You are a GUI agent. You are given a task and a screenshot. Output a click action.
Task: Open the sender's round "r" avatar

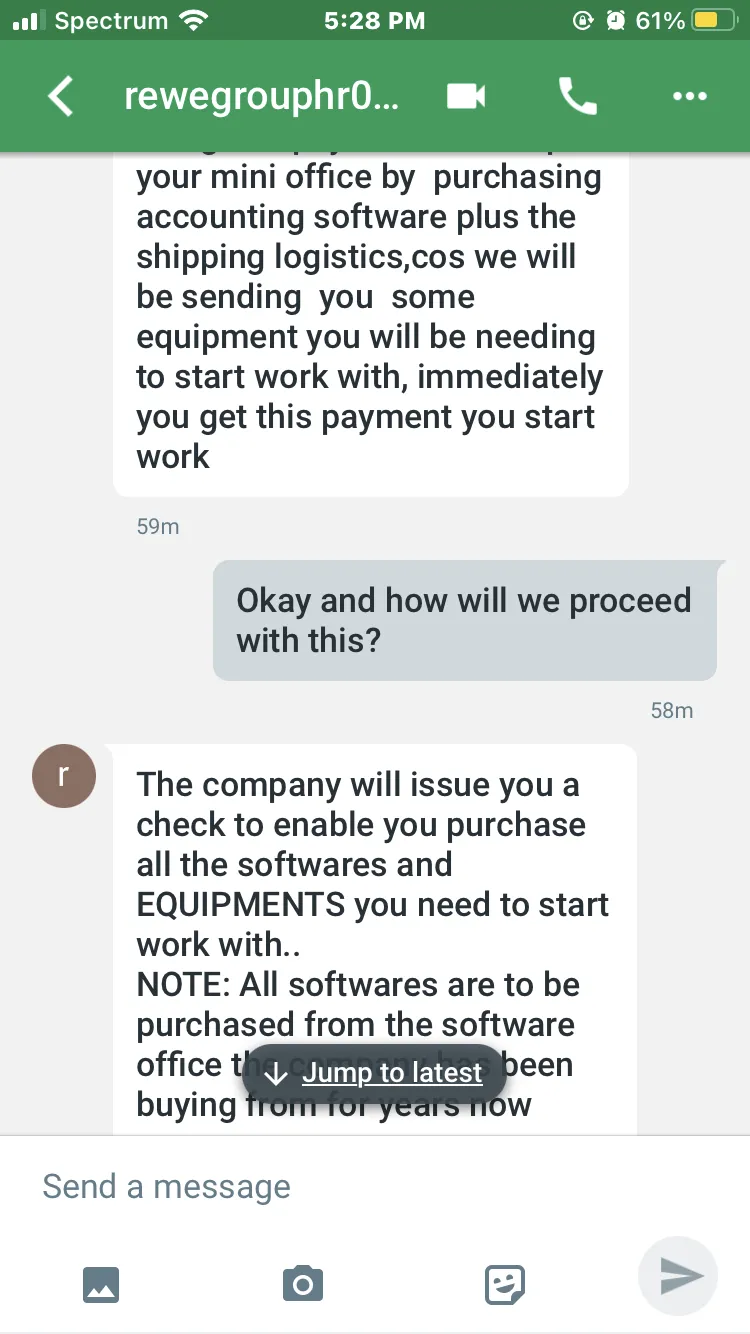(x=64, y=776)
